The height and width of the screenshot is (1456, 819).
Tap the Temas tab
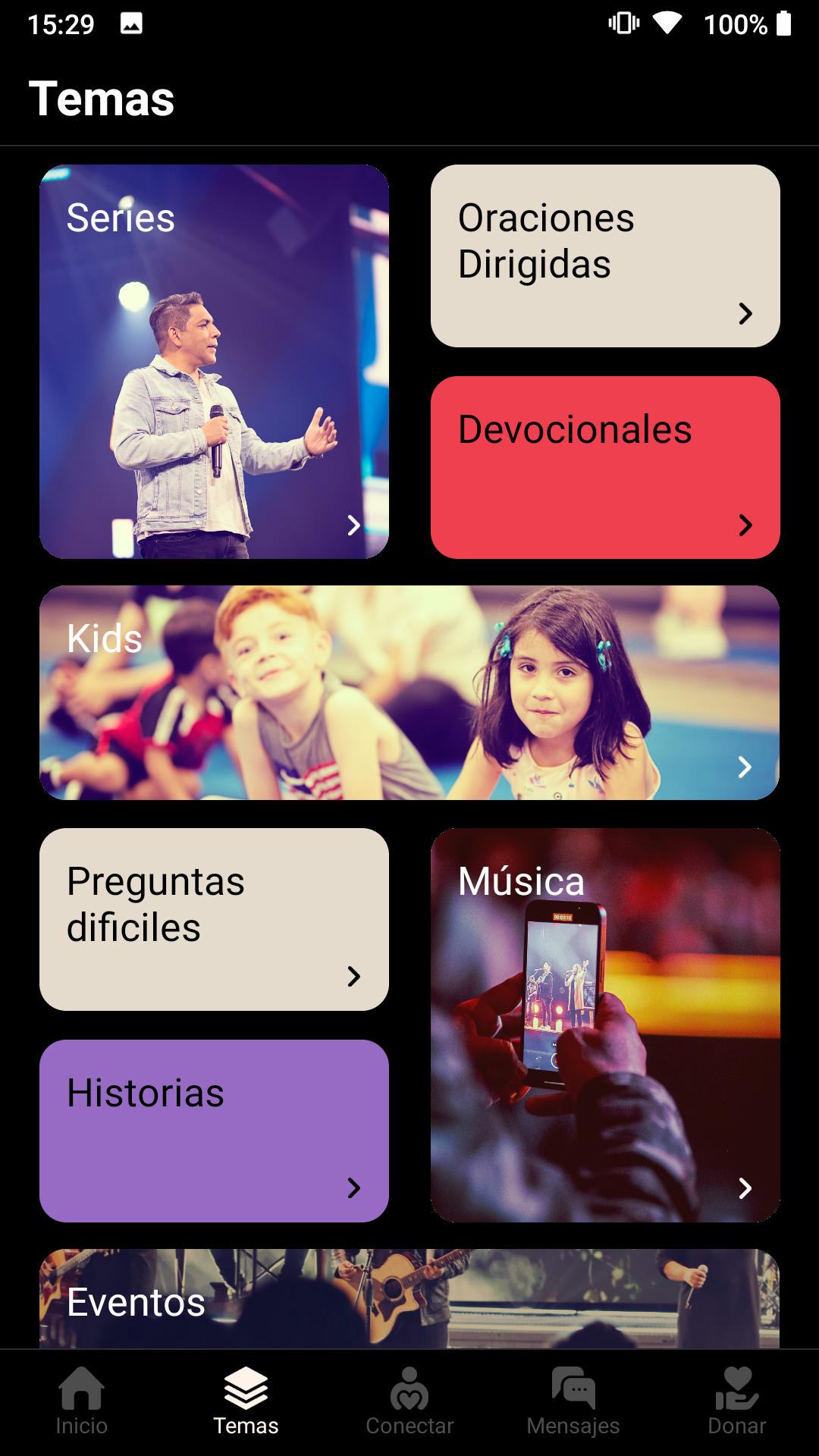tap(246, 1401)
